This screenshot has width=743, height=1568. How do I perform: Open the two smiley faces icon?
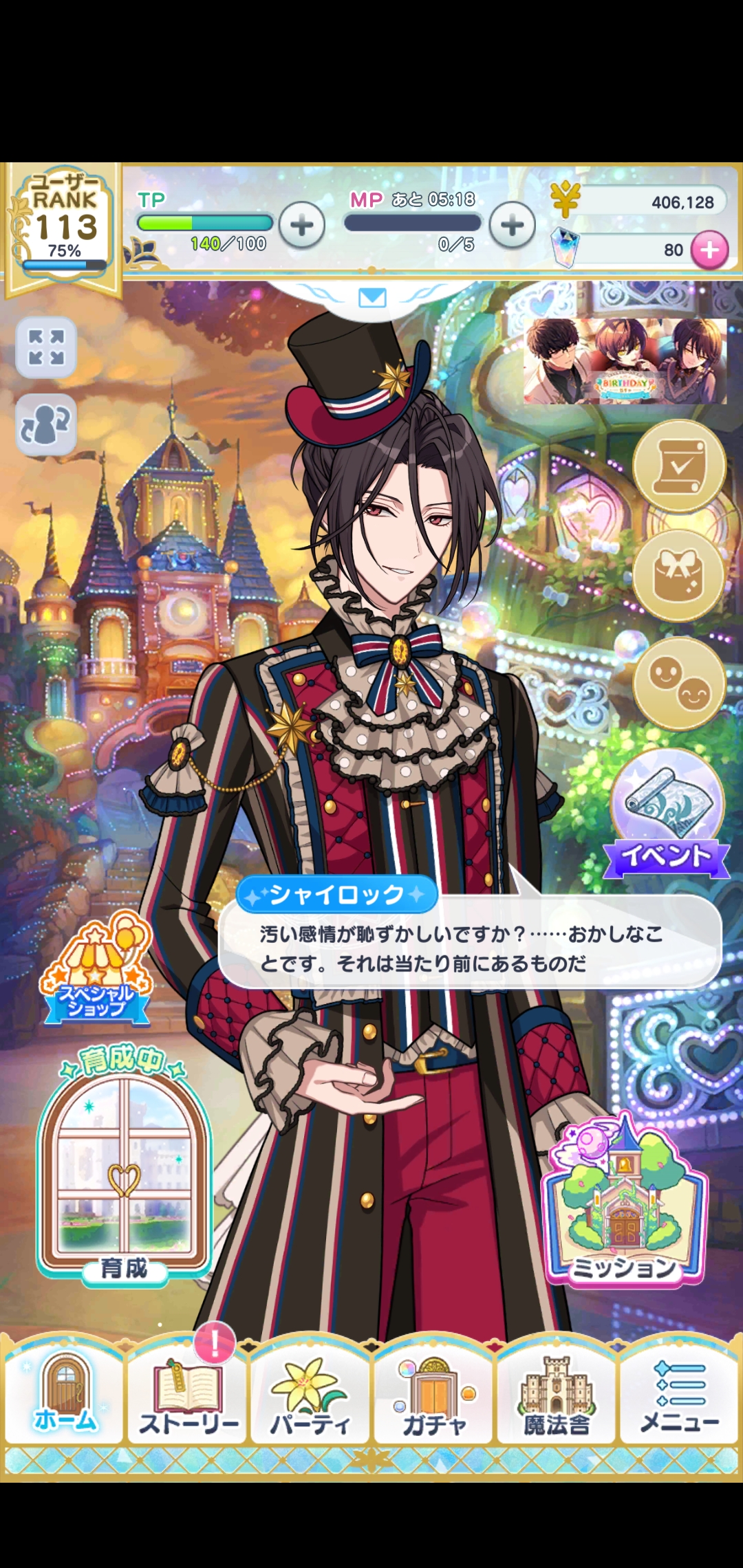[679, 683]
